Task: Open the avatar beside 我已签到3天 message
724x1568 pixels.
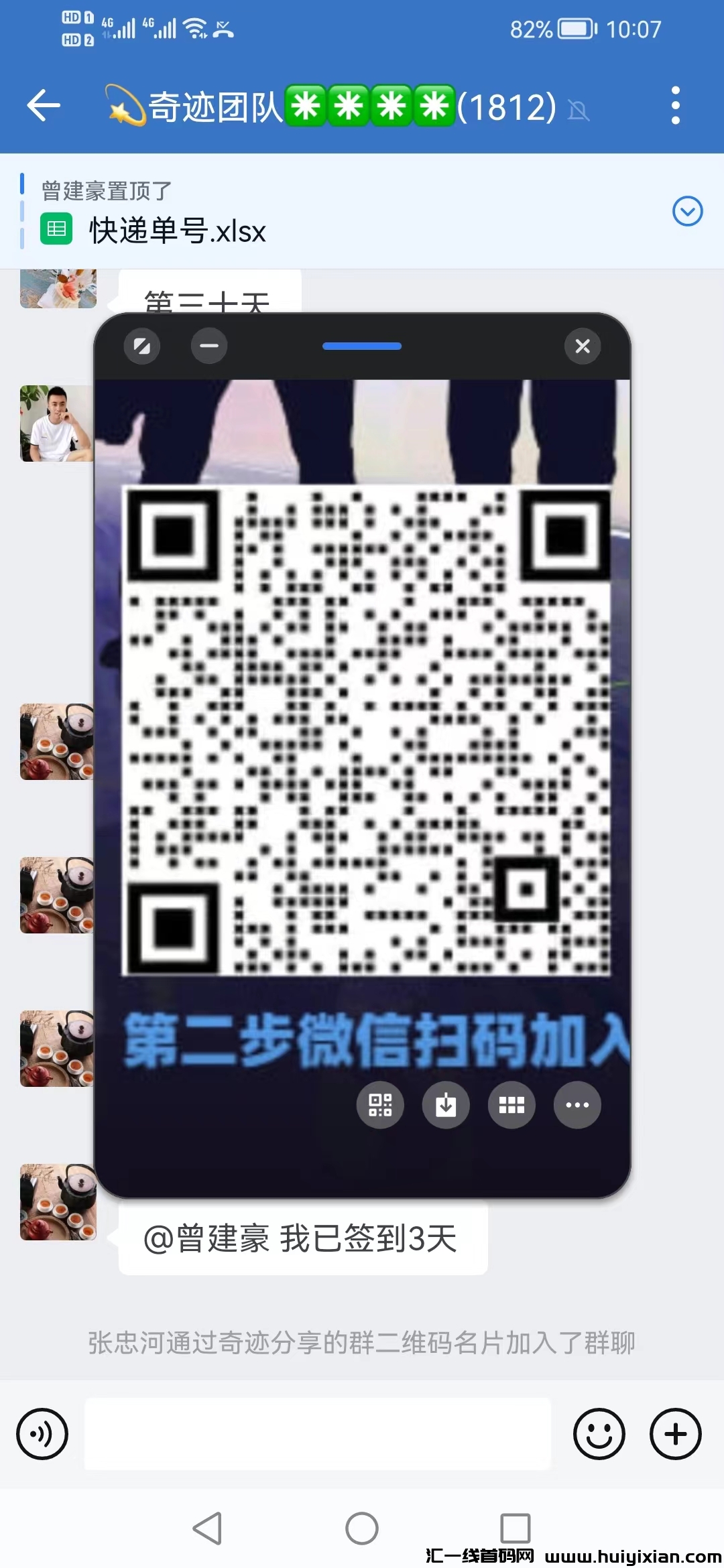Action: [x=58, y=1202]
